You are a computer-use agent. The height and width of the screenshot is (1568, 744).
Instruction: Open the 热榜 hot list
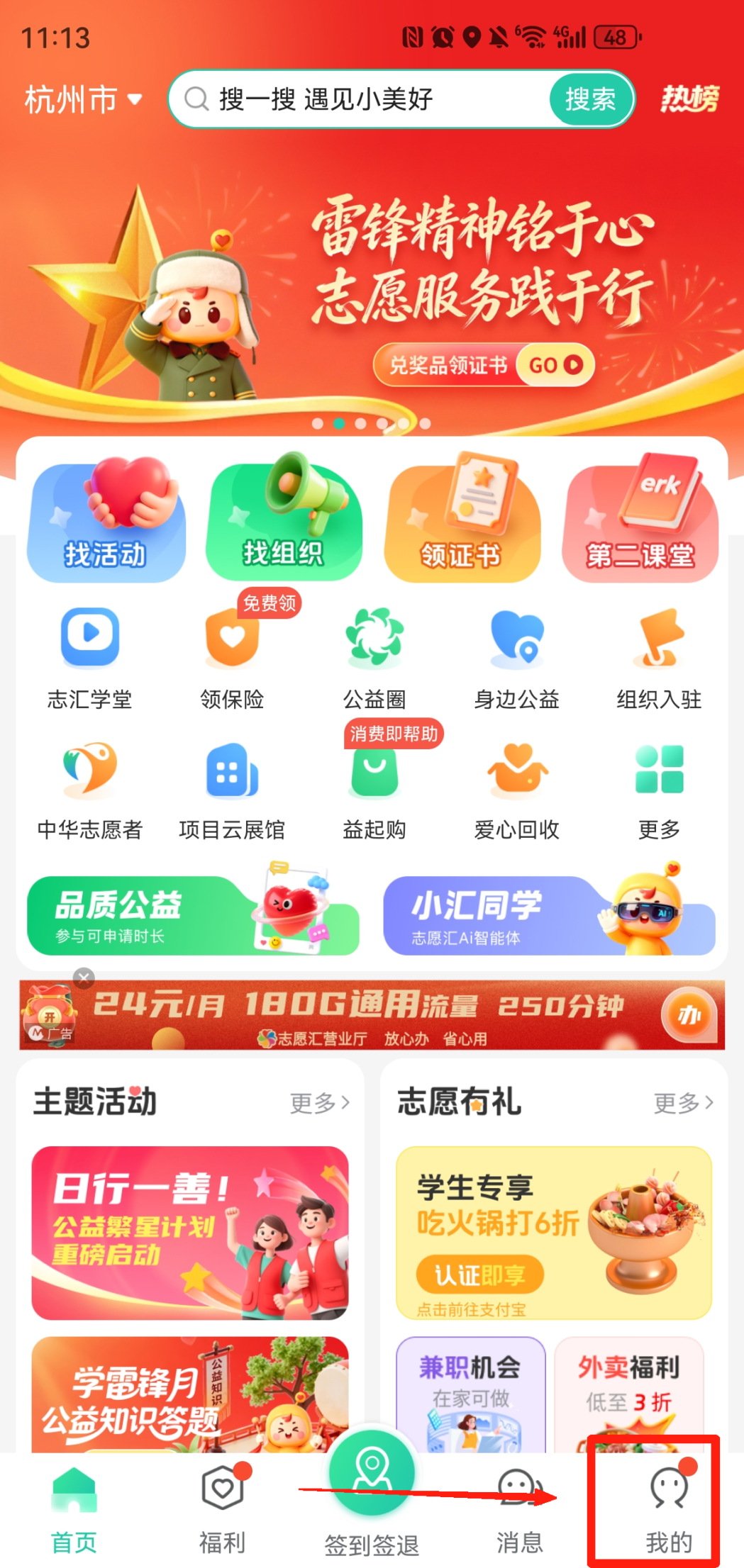click(x=689, y=99)
